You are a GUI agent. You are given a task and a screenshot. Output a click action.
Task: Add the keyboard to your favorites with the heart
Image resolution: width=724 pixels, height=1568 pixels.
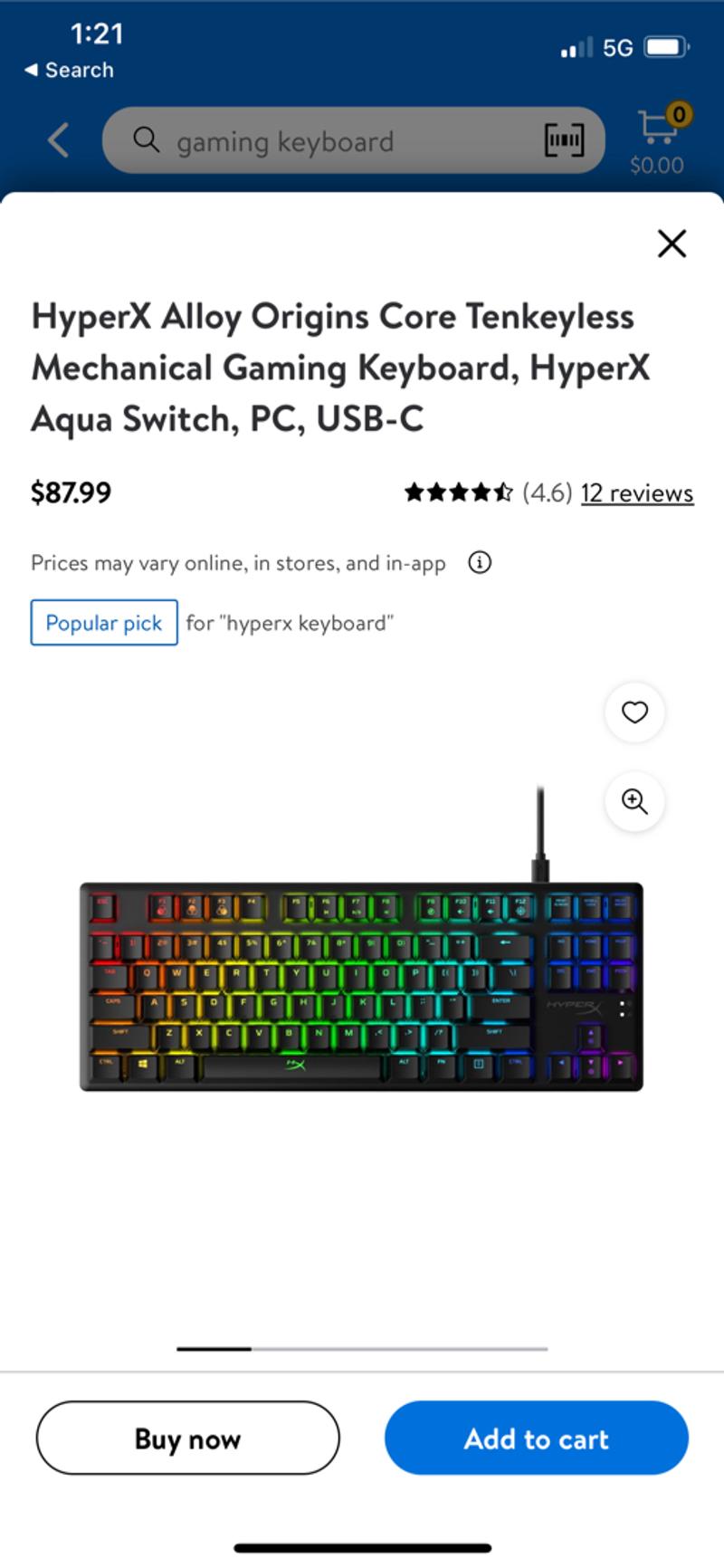[x=634, y=712]
